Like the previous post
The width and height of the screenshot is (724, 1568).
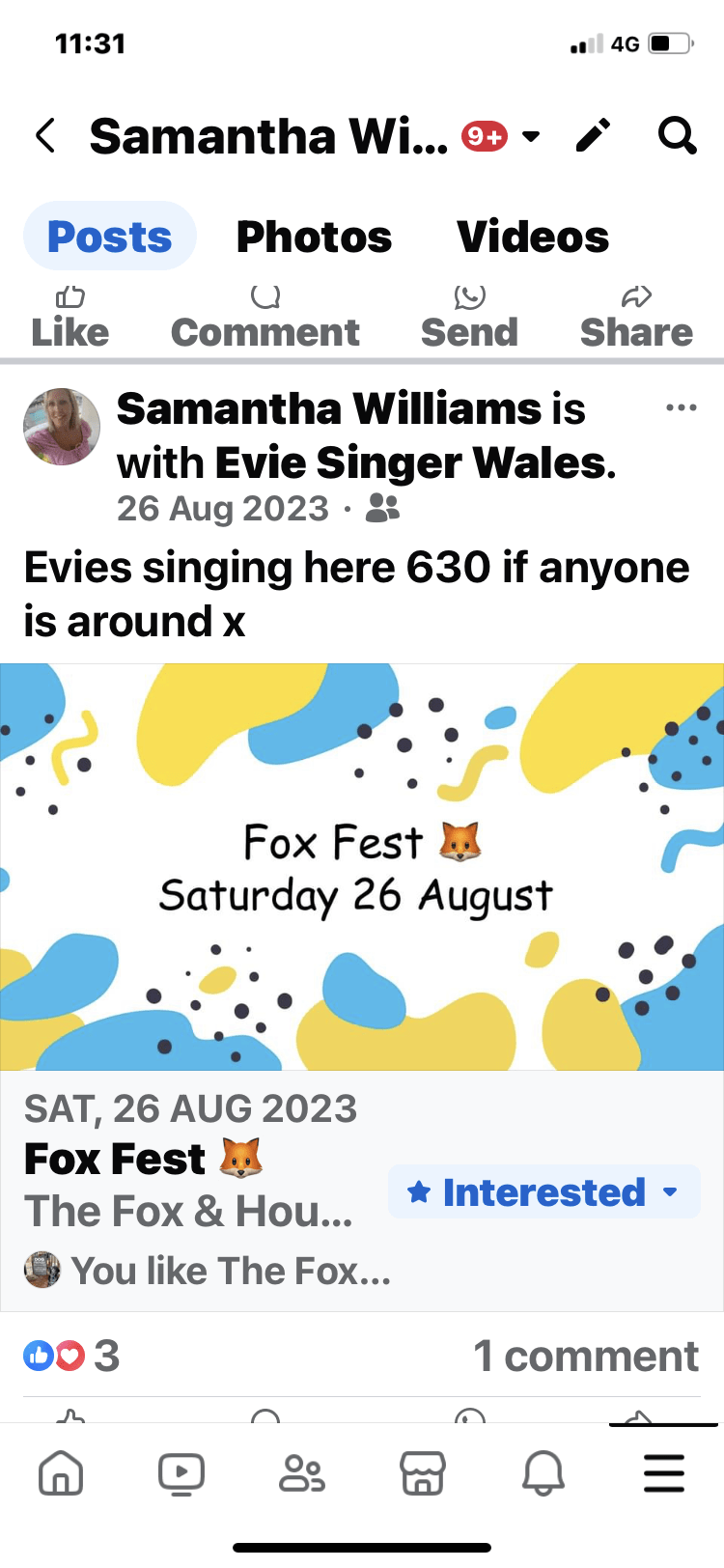point(70,319)
